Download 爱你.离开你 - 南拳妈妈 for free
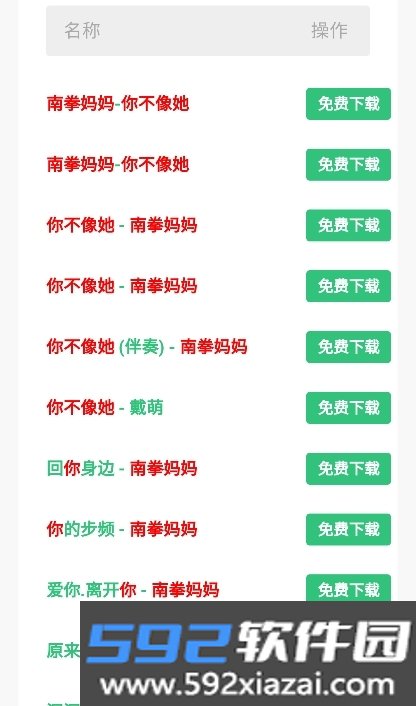The width and height of the screenshot is (416, 706). point(348,588)
